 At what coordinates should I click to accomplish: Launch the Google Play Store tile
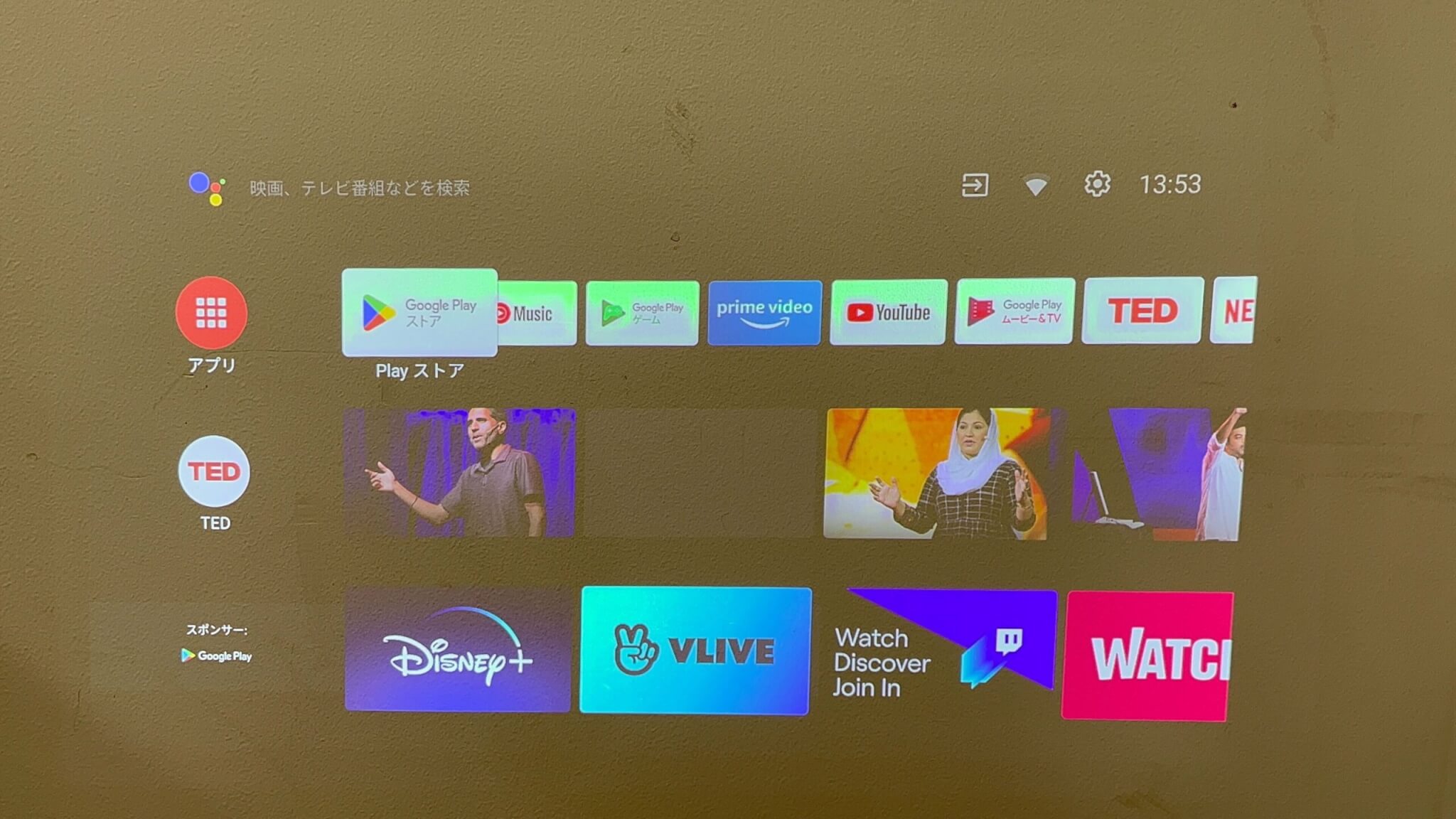coord(419,313)
